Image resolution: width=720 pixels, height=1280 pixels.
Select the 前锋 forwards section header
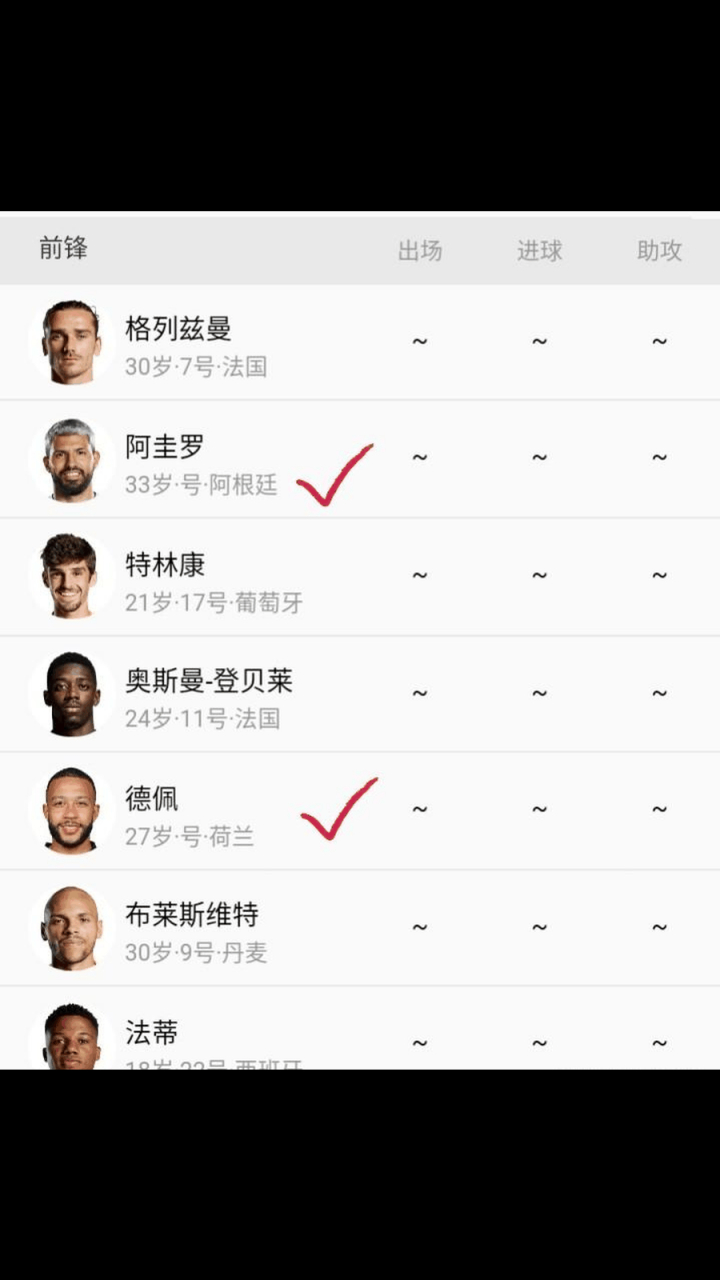[x=62, y=250]
